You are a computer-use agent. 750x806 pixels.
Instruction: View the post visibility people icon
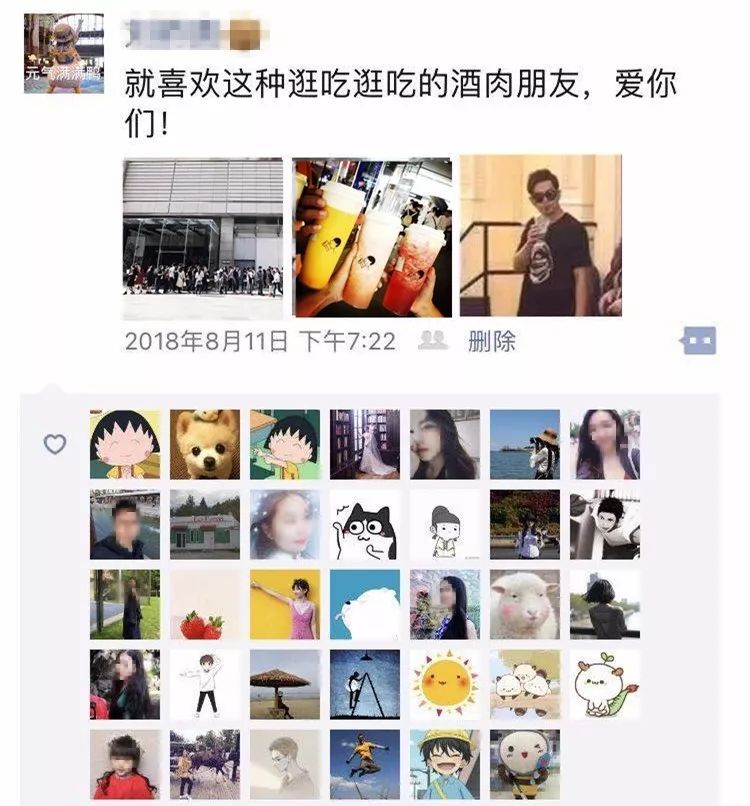432,341
